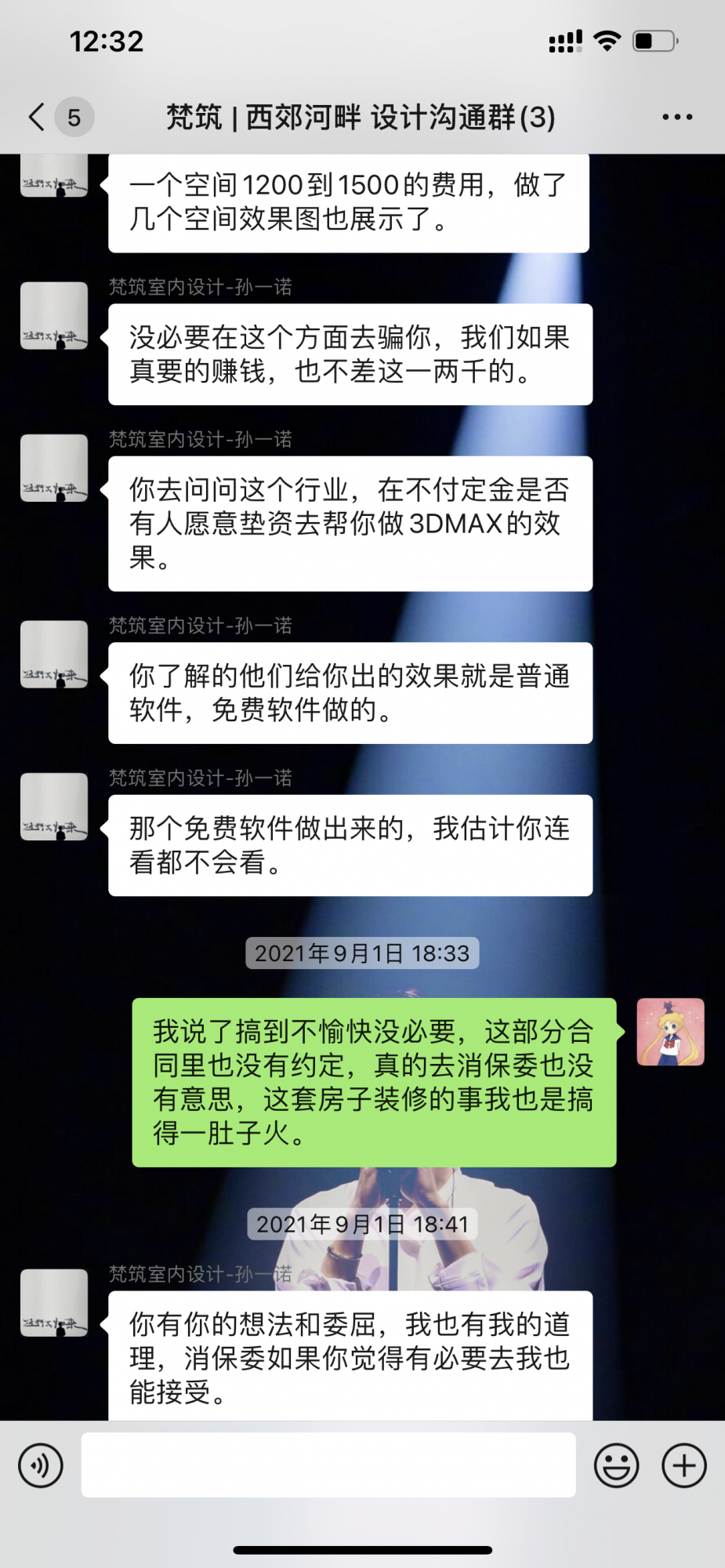Viewport: 725px width, 1568px height.
Task: Open the avatar beside the 3DMAX message
Action: 54,468
